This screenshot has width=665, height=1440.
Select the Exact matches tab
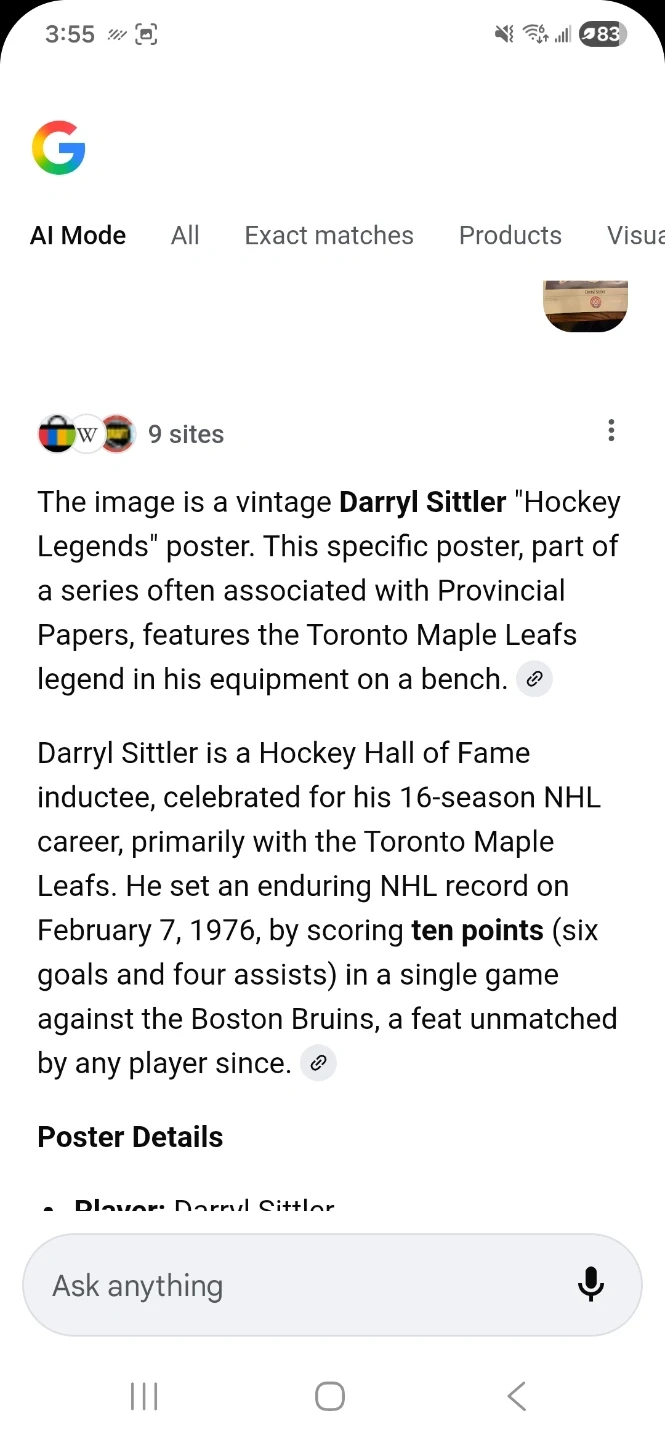(329, 236)
